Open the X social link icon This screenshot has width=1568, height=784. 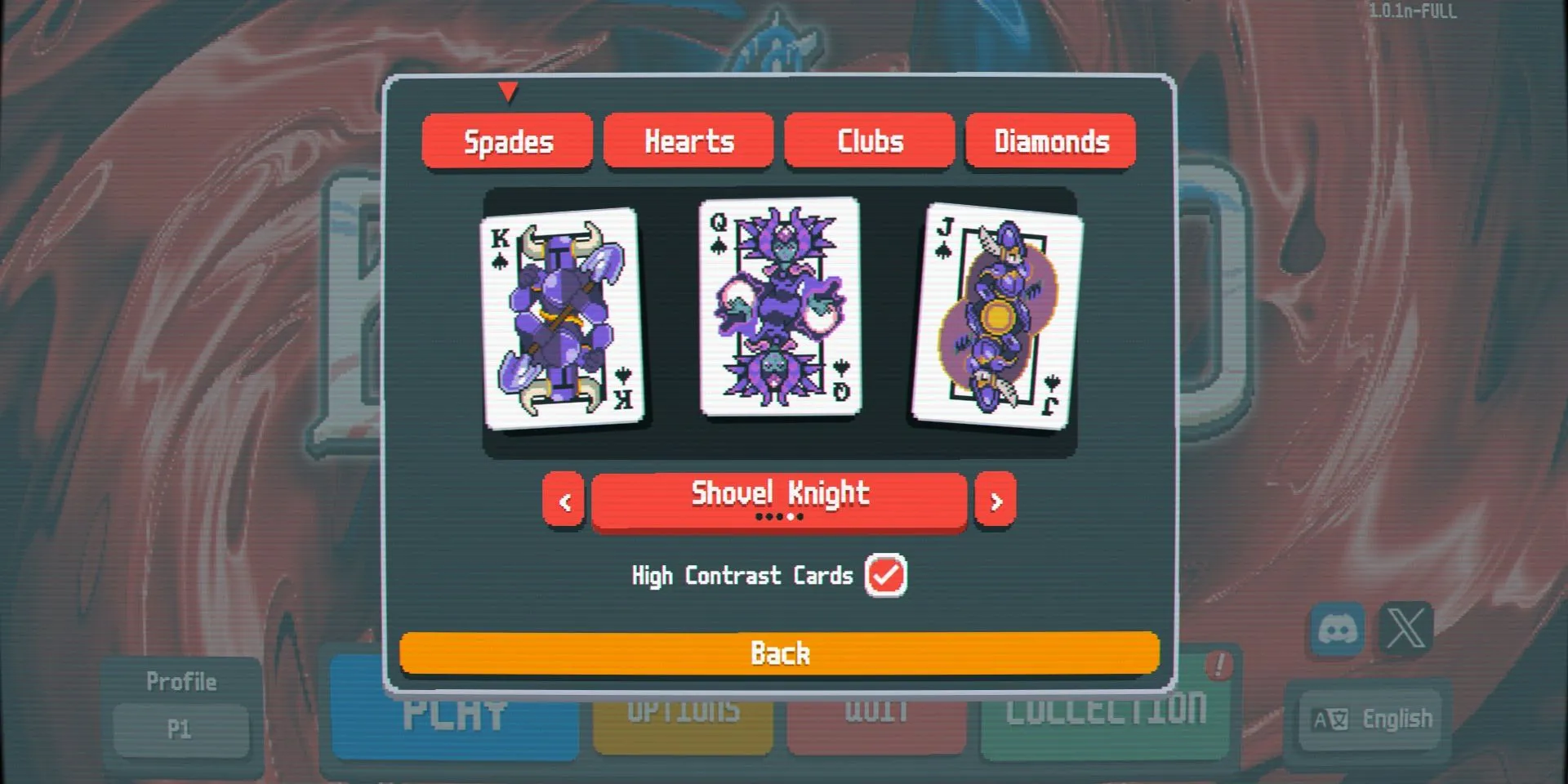coord(1406,630)
